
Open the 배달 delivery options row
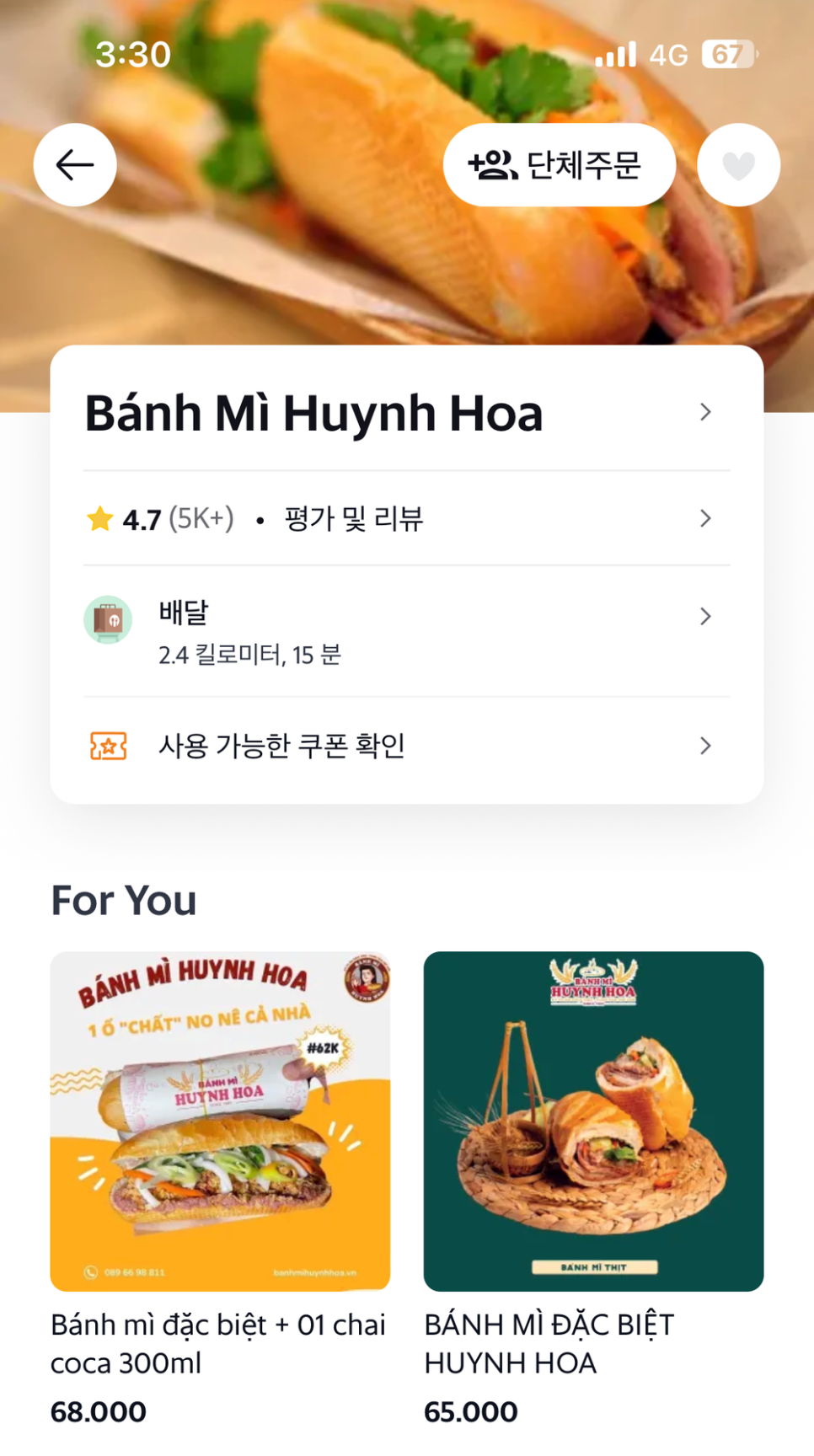click(406, 631)
